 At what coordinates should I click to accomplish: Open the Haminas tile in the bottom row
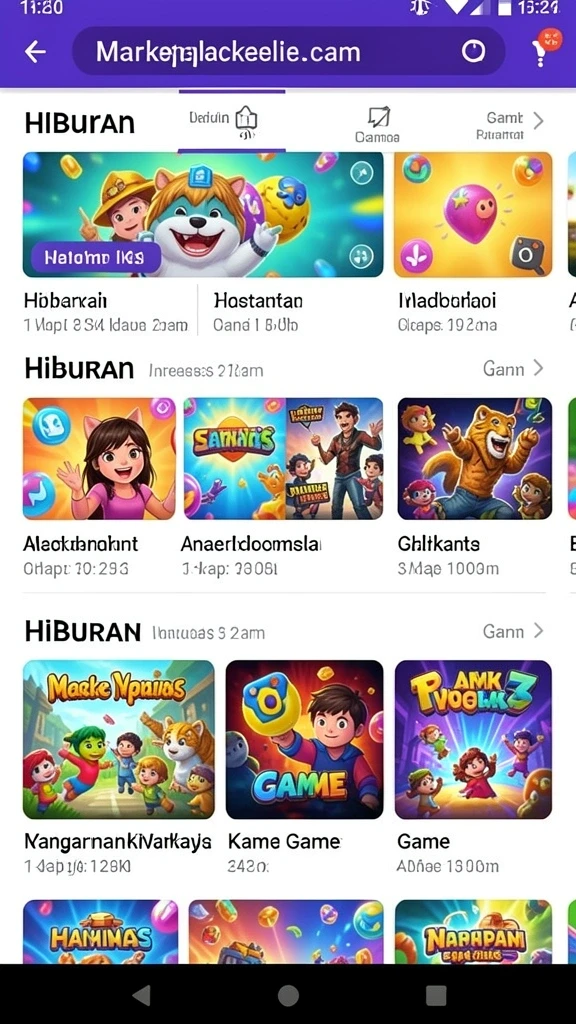100,932
